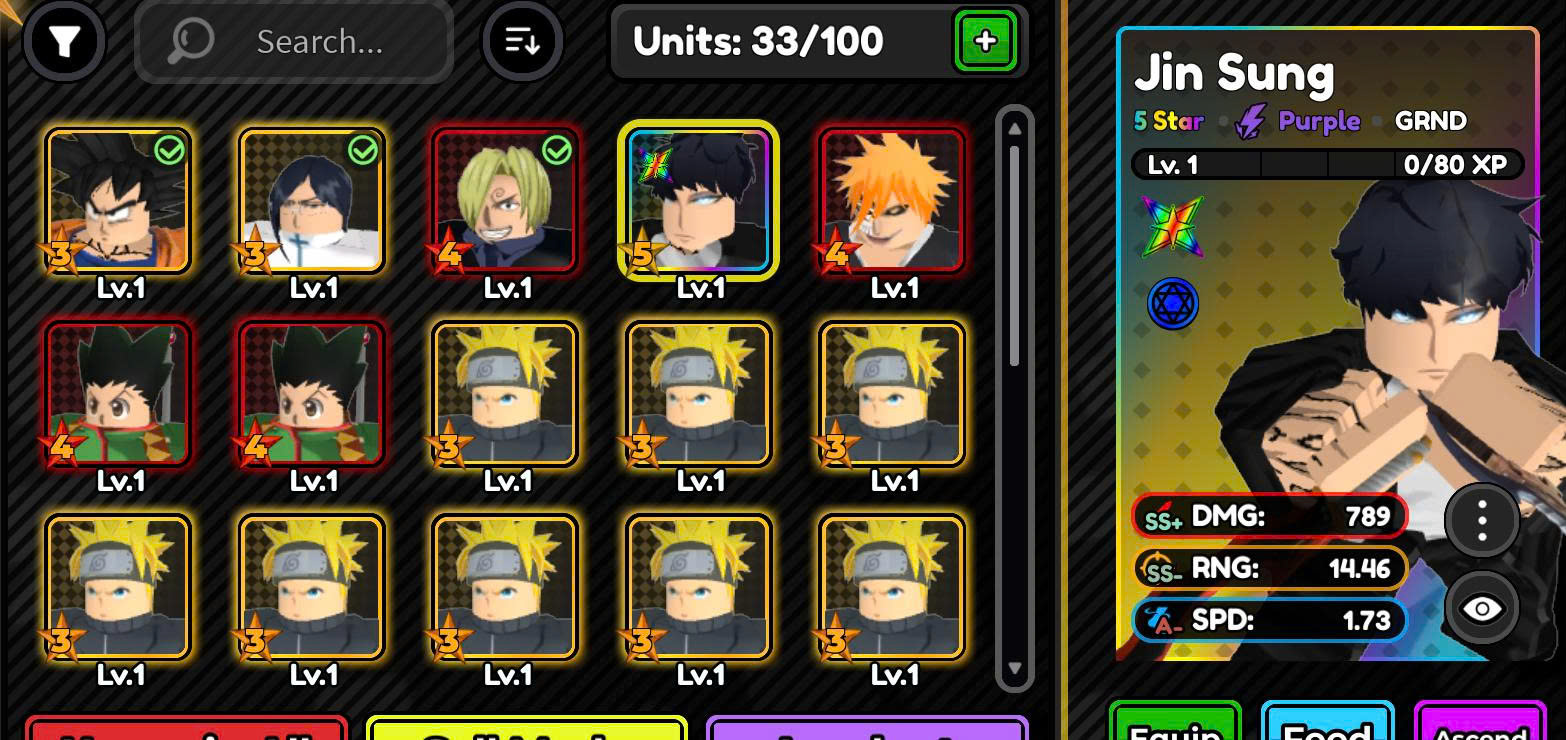Feed the selected Jin Sung unit
Screen dimensions: 1566x740
coord(1327,726)
